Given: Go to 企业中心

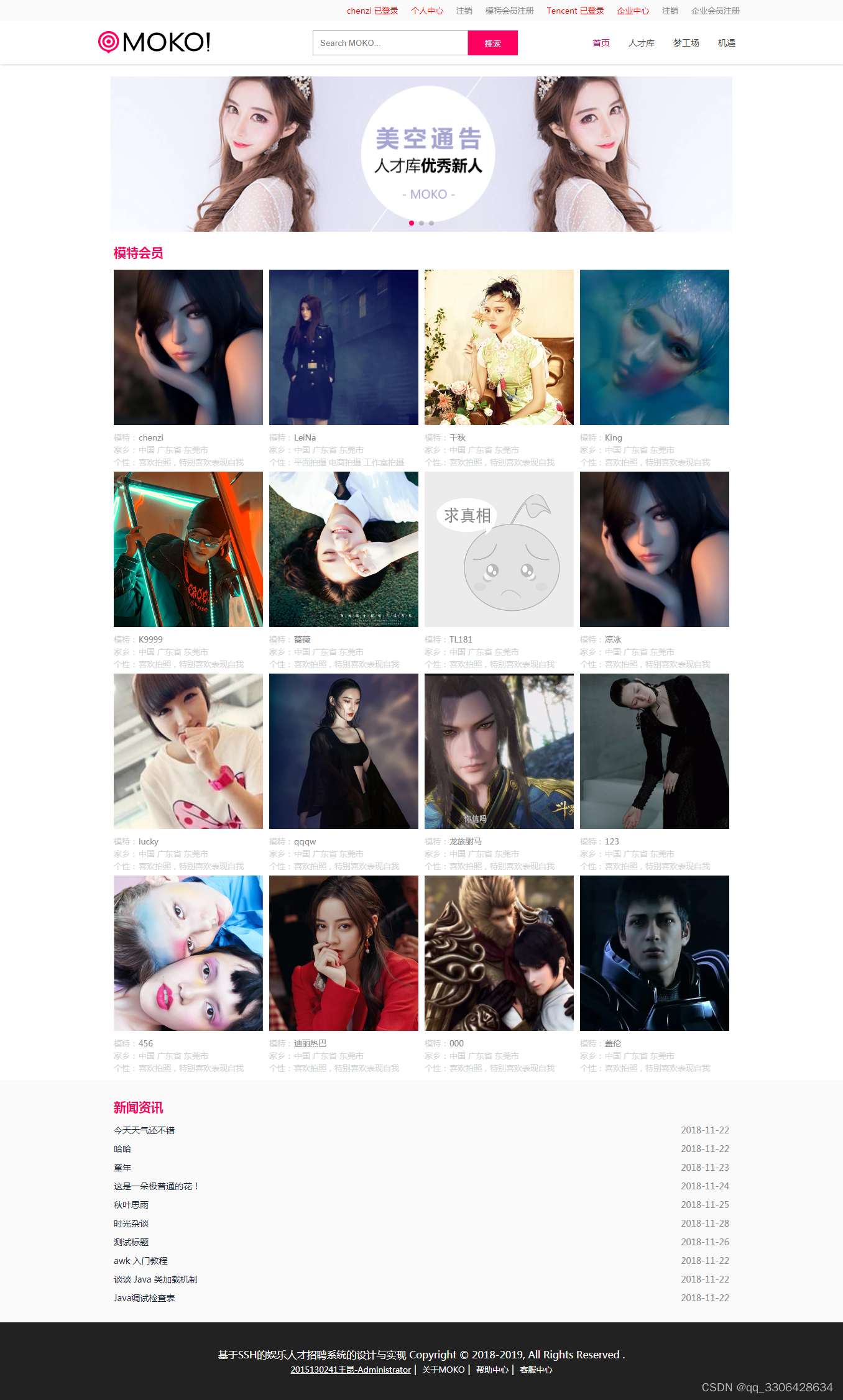Looking at the screenshot, I should coord(632,11).
